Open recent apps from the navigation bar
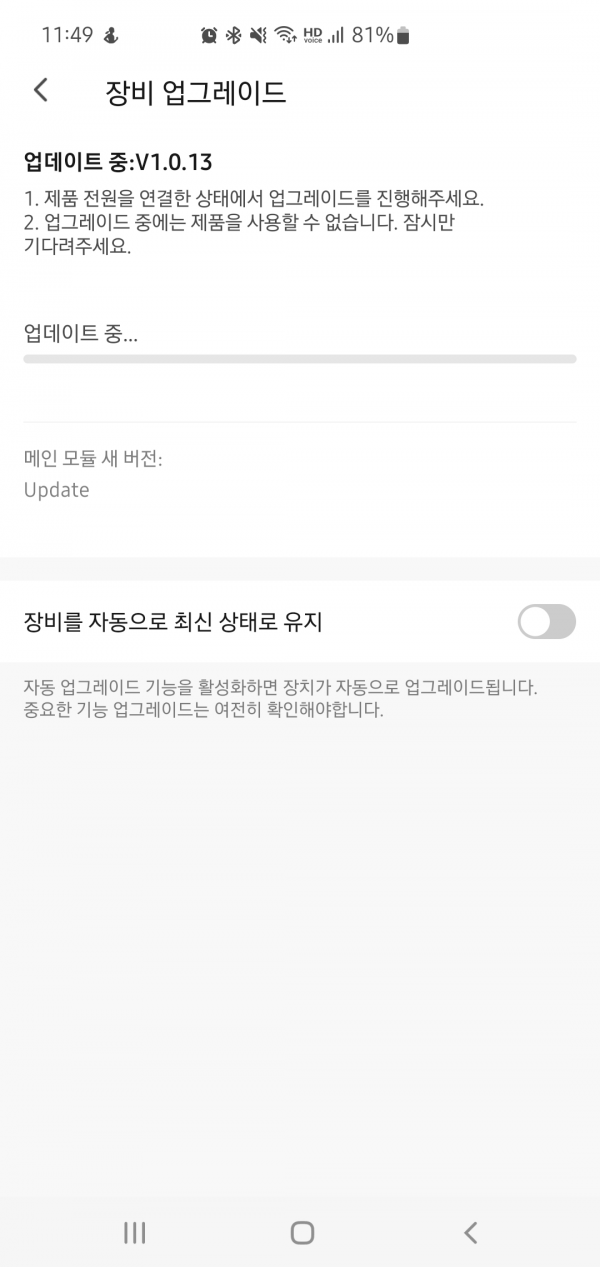The image size is (600, 1267). (x=135, y=1232)
